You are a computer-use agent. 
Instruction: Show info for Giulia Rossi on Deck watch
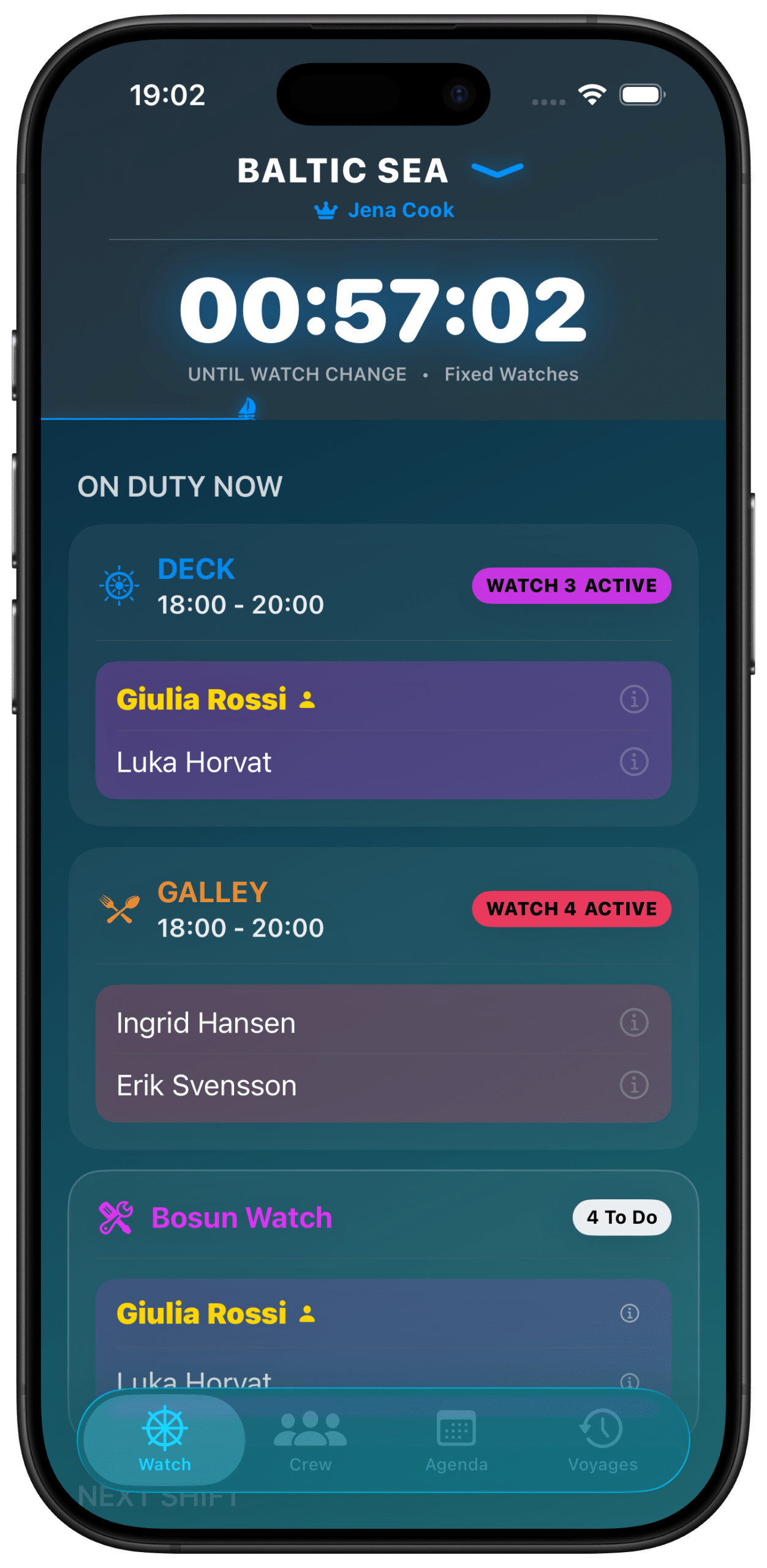pos(633,699)
